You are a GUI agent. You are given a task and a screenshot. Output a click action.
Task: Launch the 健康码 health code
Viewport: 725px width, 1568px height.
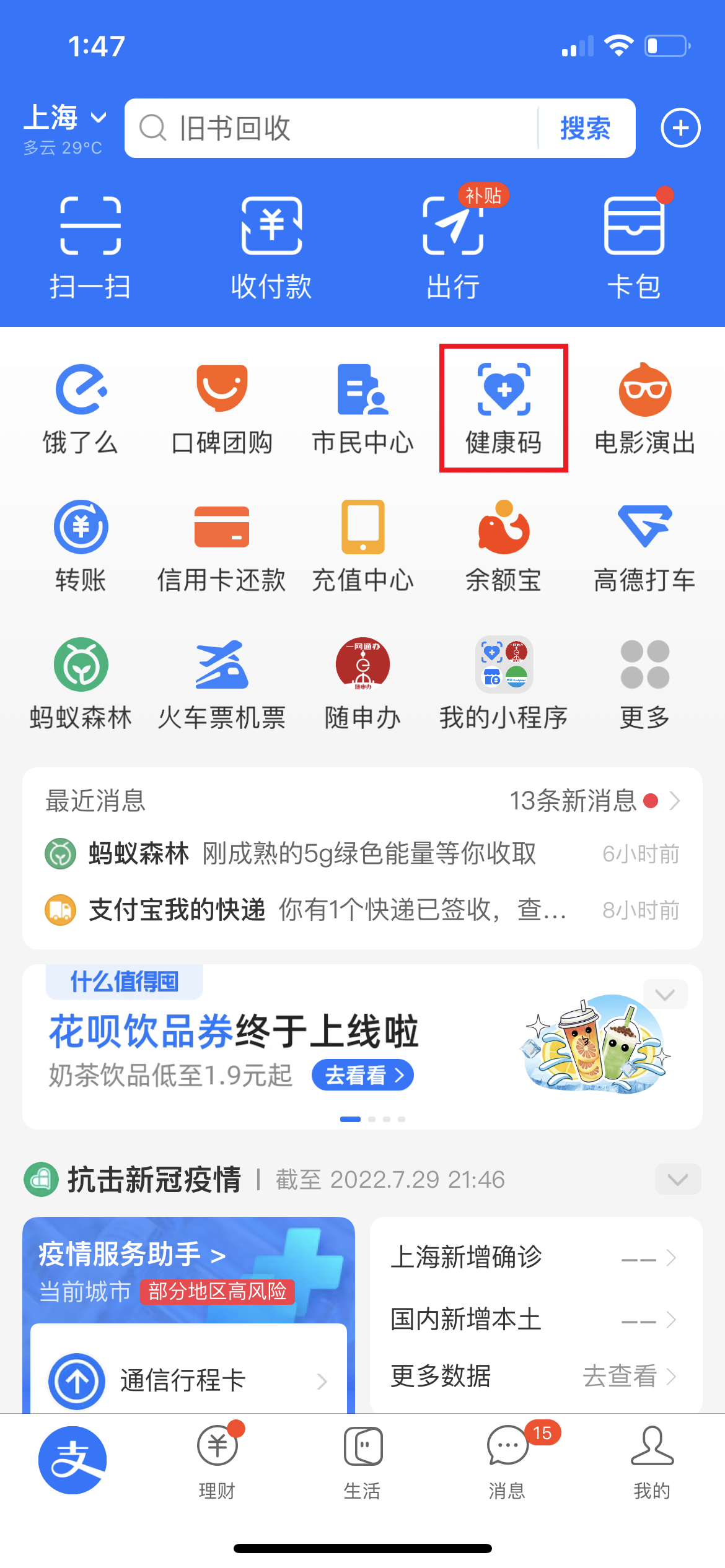click(504, 409)
